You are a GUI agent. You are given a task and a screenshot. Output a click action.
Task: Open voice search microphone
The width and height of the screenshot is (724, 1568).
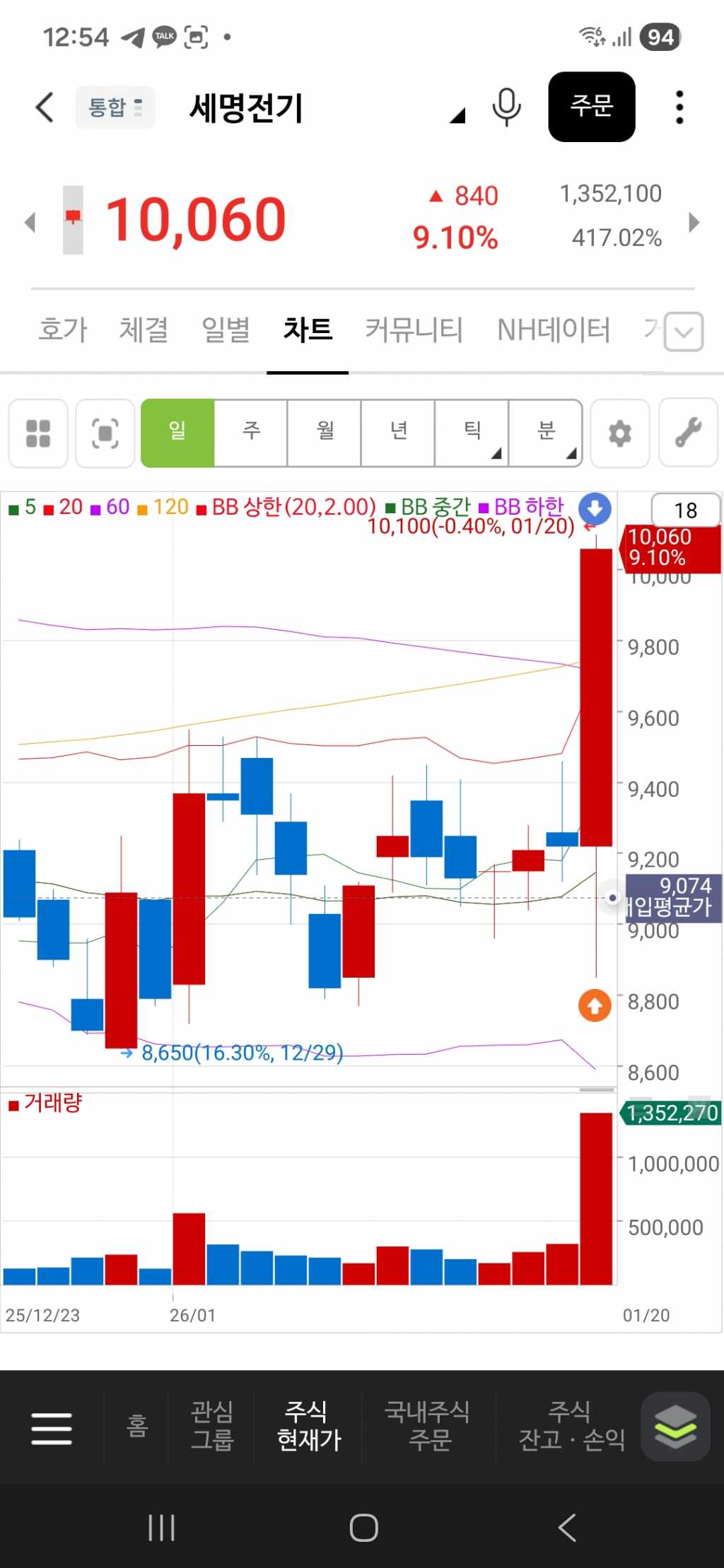(506, 107)
